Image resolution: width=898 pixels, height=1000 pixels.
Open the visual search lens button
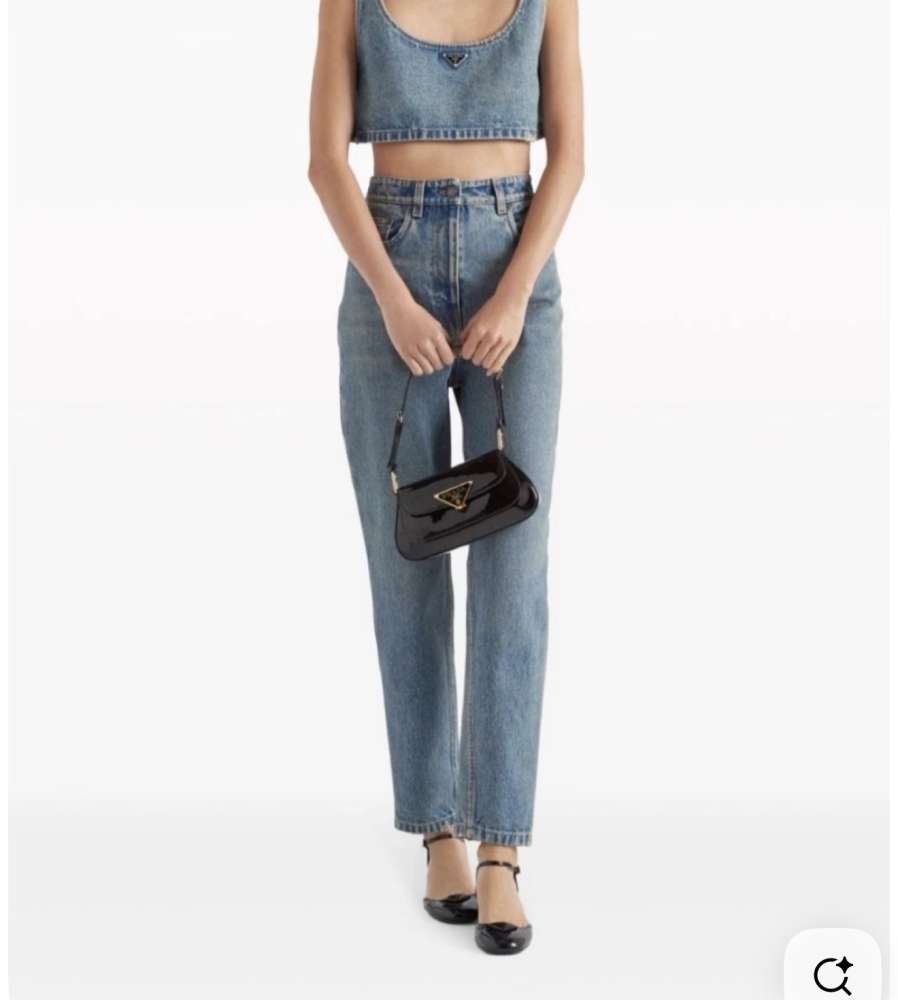point(832,973)
